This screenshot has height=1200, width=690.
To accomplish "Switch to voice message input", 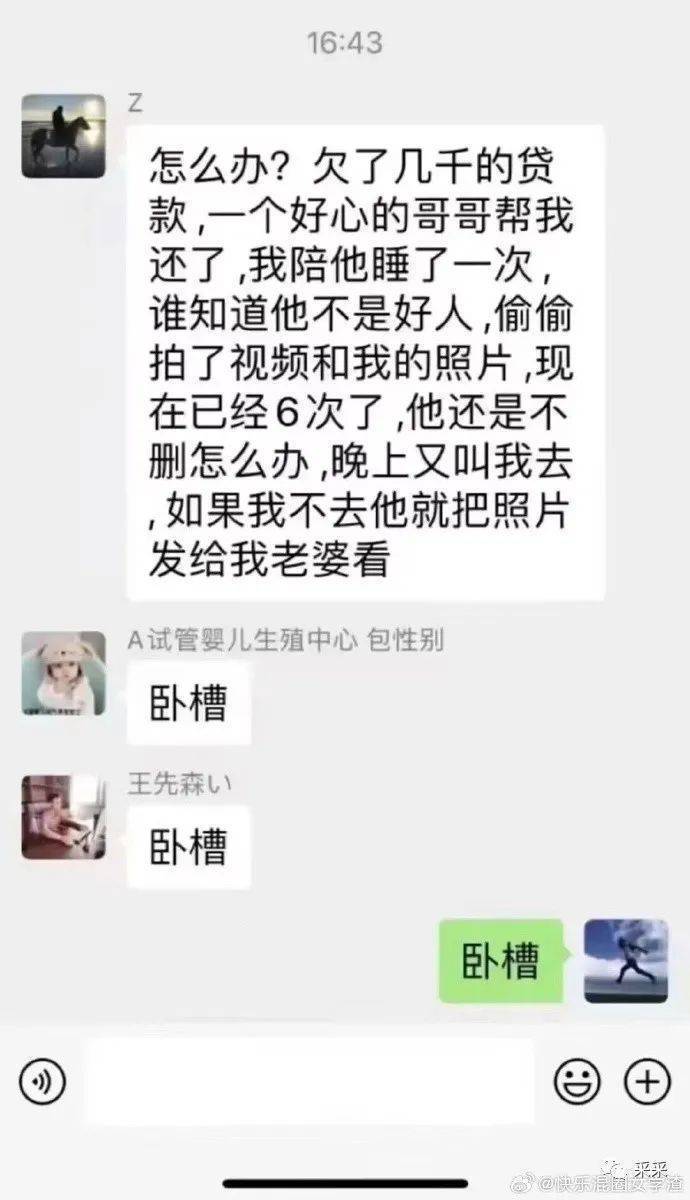I will click(x=42, y=1082).
